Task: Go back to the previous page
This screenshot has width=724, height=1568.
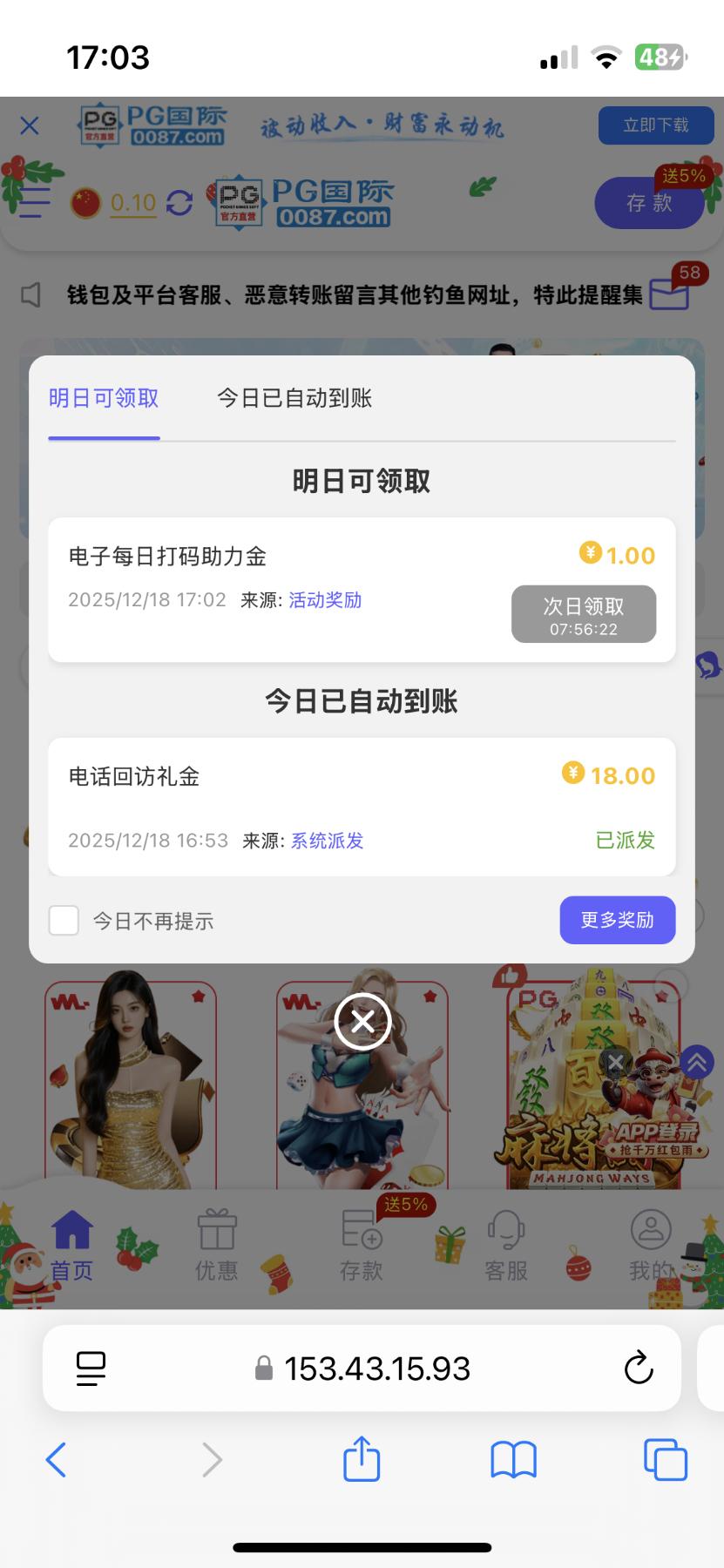Action: tap(57, 1459)
